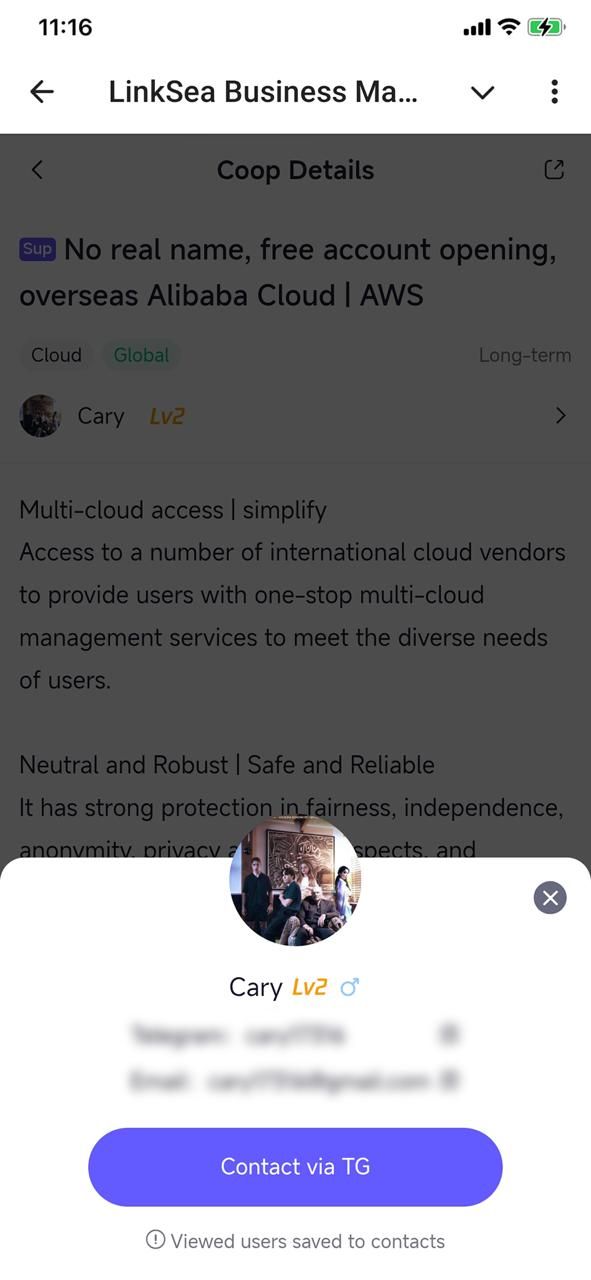Expand the title dropdown chevron
Viewport: 591px width, 1280px height.
[483, 93]
